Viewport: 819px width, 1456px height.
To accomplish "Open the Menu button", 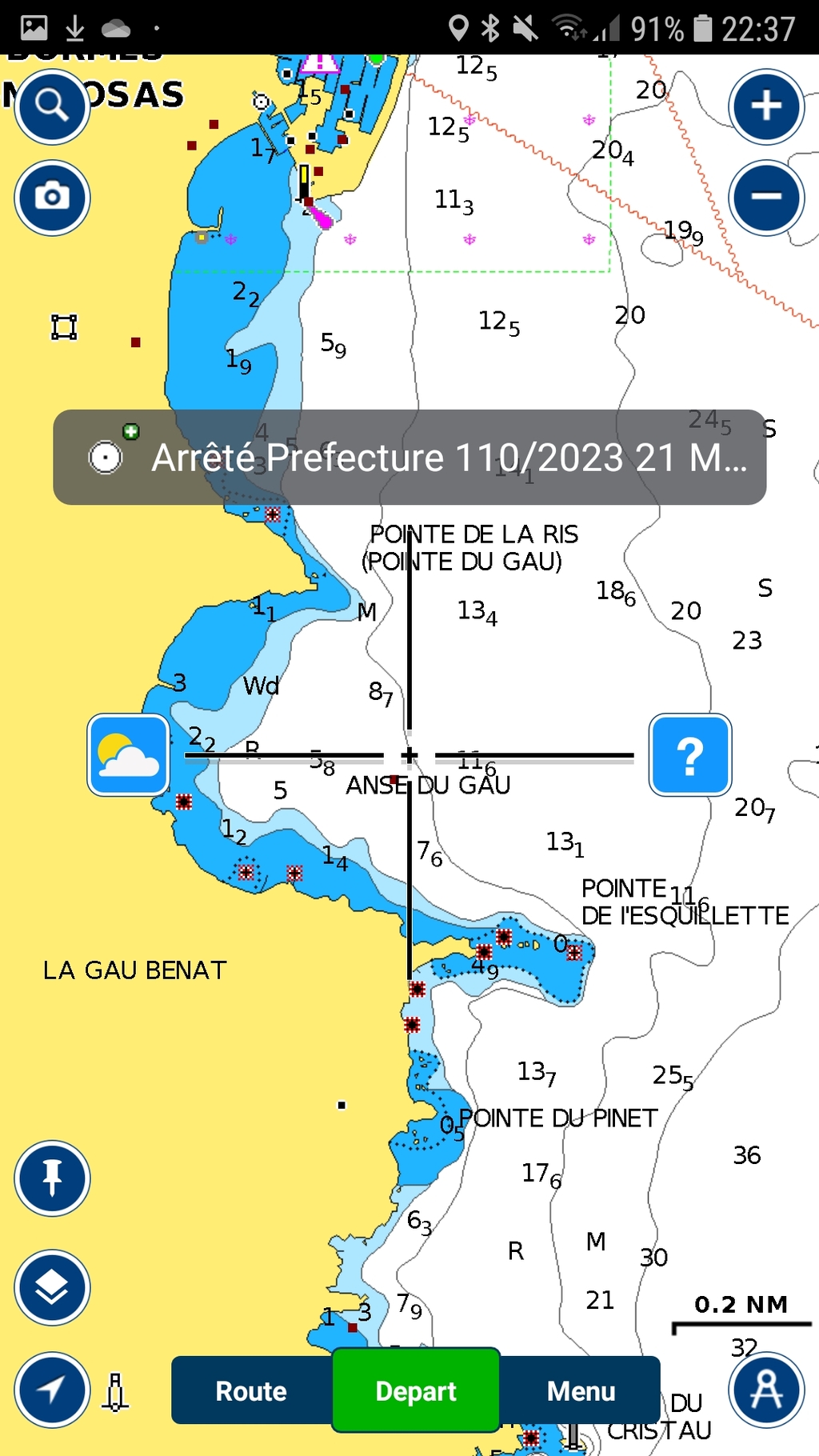I will (x=581, y=1390).
